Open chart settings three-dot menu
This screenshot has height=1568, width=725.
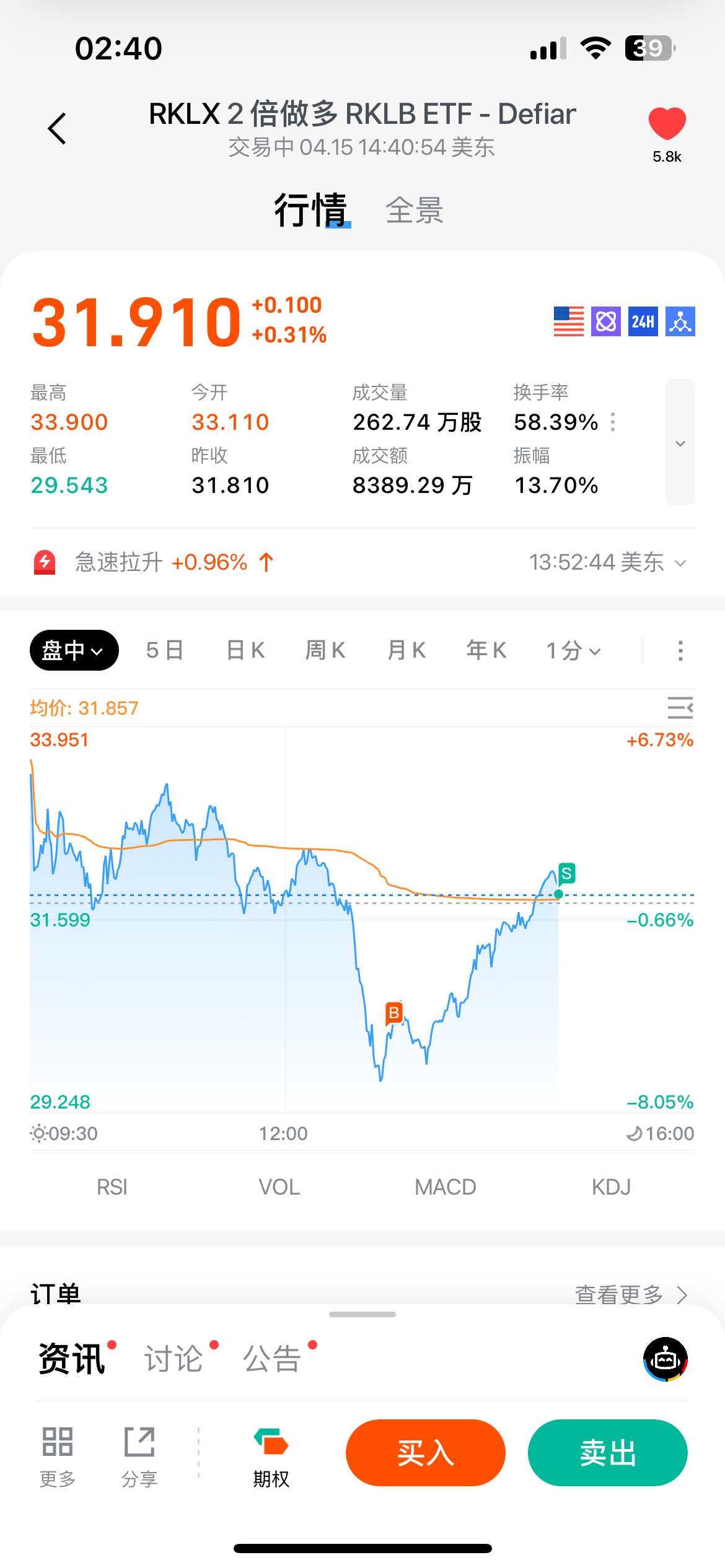pos(680,650)
